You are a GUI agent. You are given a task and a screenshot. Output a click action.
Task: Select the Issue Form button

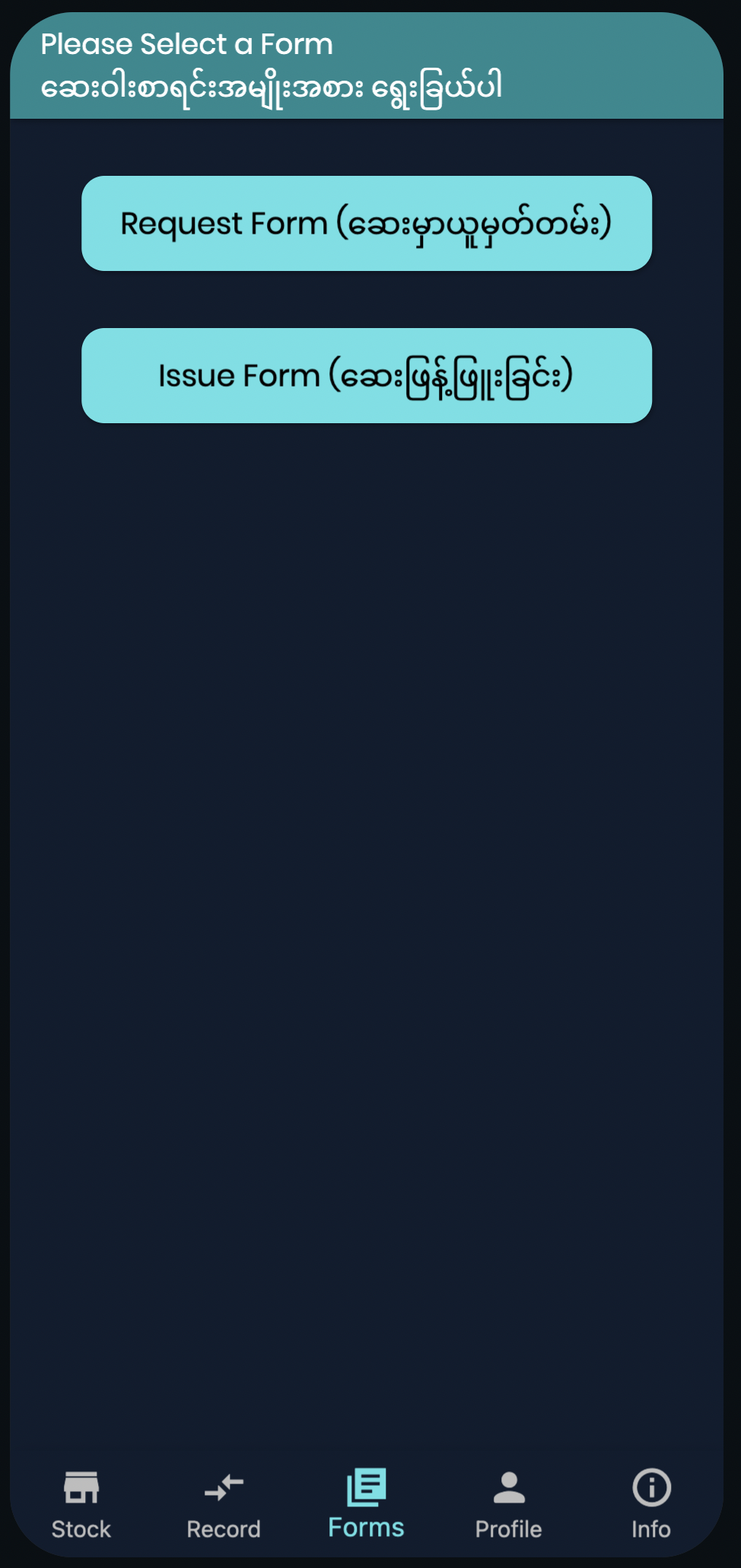[366, 376]
